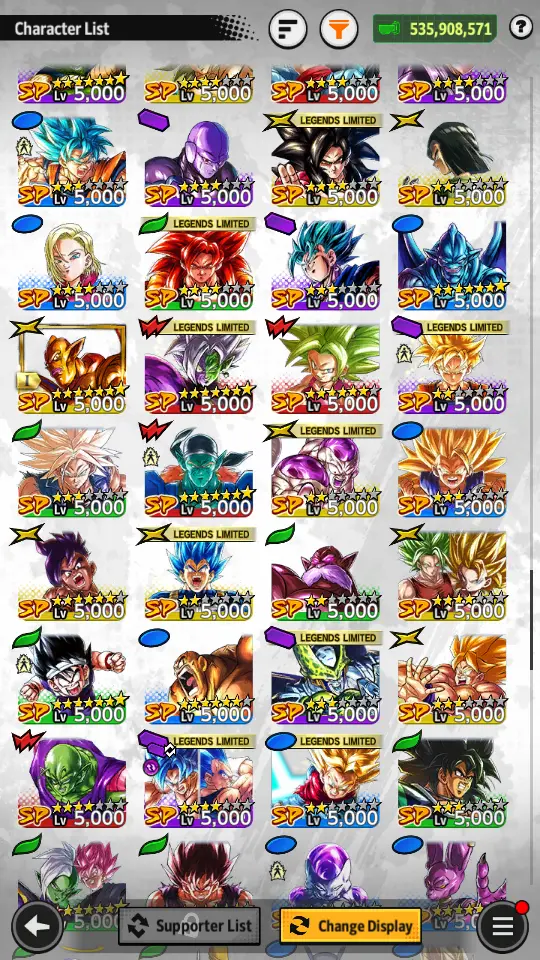Open the sort options icon
This screenshot has height=960, width=540.
288,28
